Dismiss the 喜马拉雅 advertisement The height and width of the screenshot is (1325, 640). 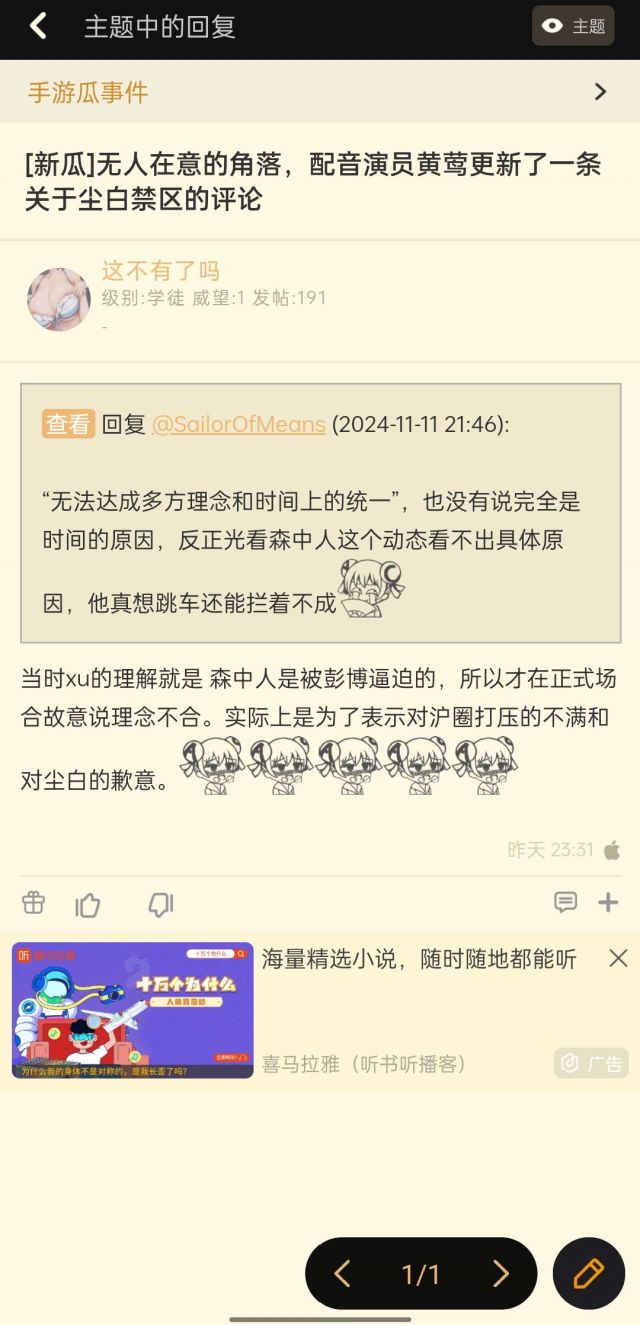click(x=618, y=958)
